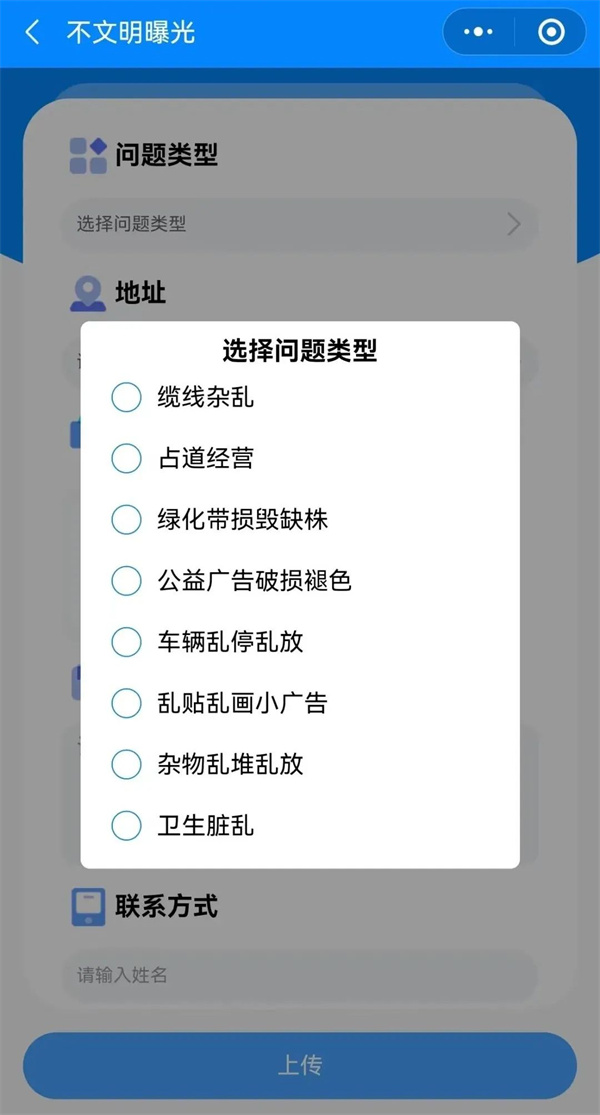
Task: Select 公益广告破损褪色
Action: point(299,580)
